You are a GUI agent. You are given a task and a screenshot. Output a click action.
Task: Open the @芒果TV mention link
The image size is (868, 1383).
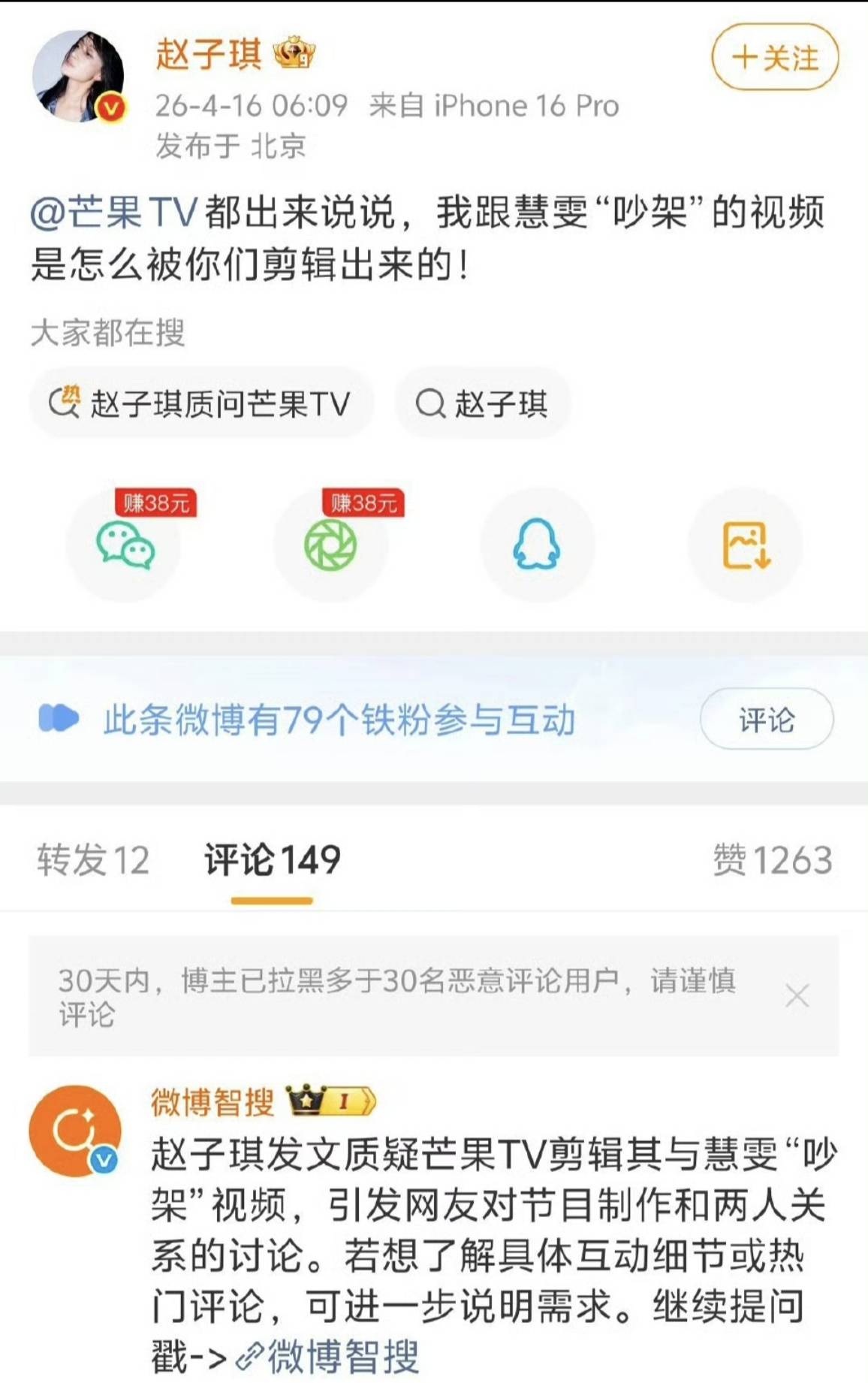click(x=114, y=212)
